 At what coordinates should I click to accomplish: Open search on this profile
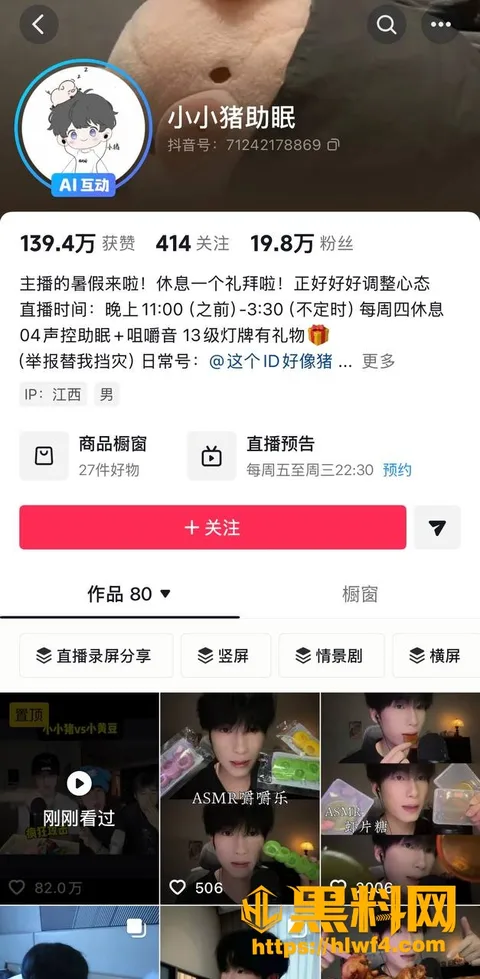[x=386, y=24]
